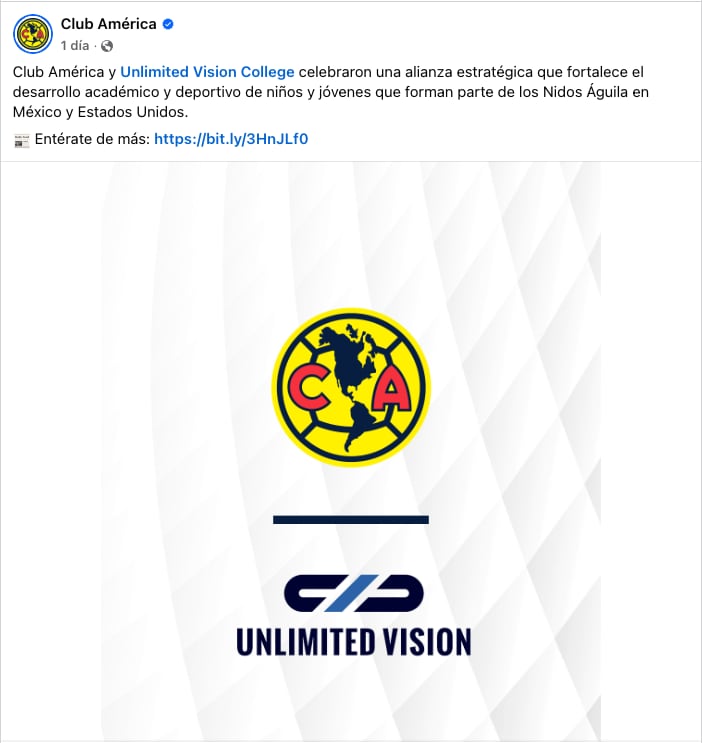Viewport: 702px width, 743px height.
Task: Visit the Unlimited Vision College page link
Action: [207, 72]
